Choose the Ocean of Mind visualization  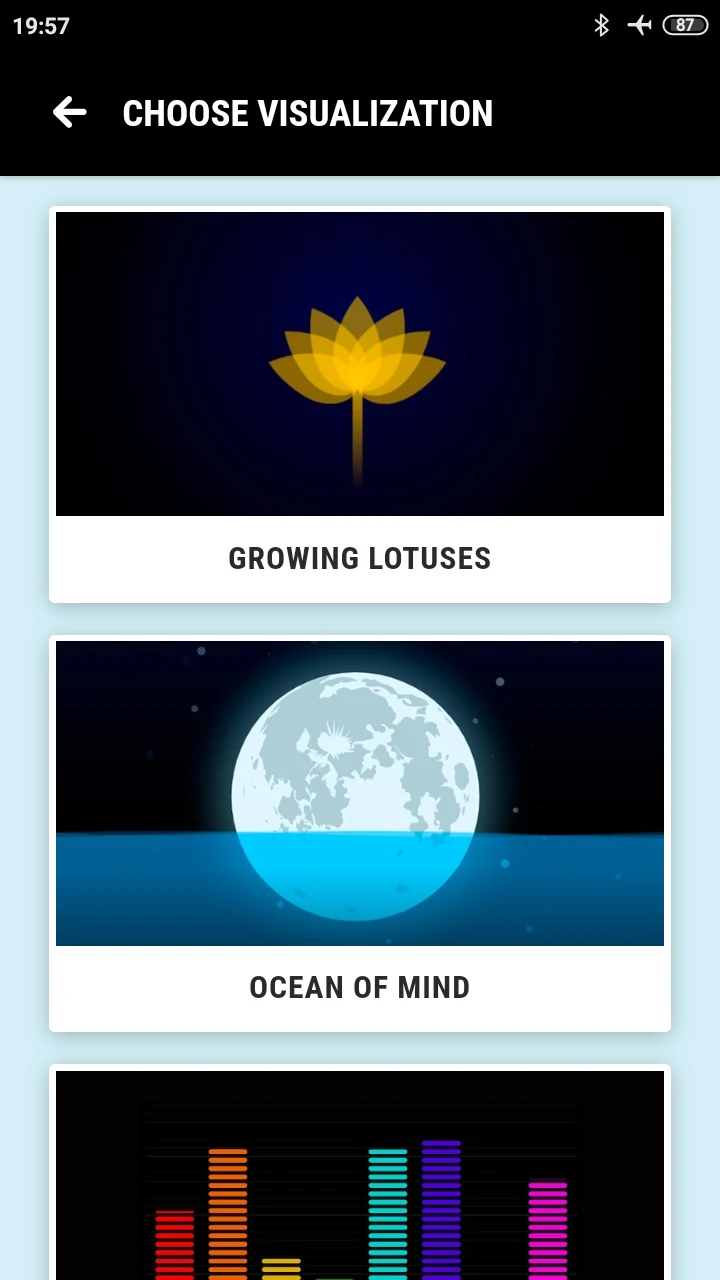(x=360, y=832)
